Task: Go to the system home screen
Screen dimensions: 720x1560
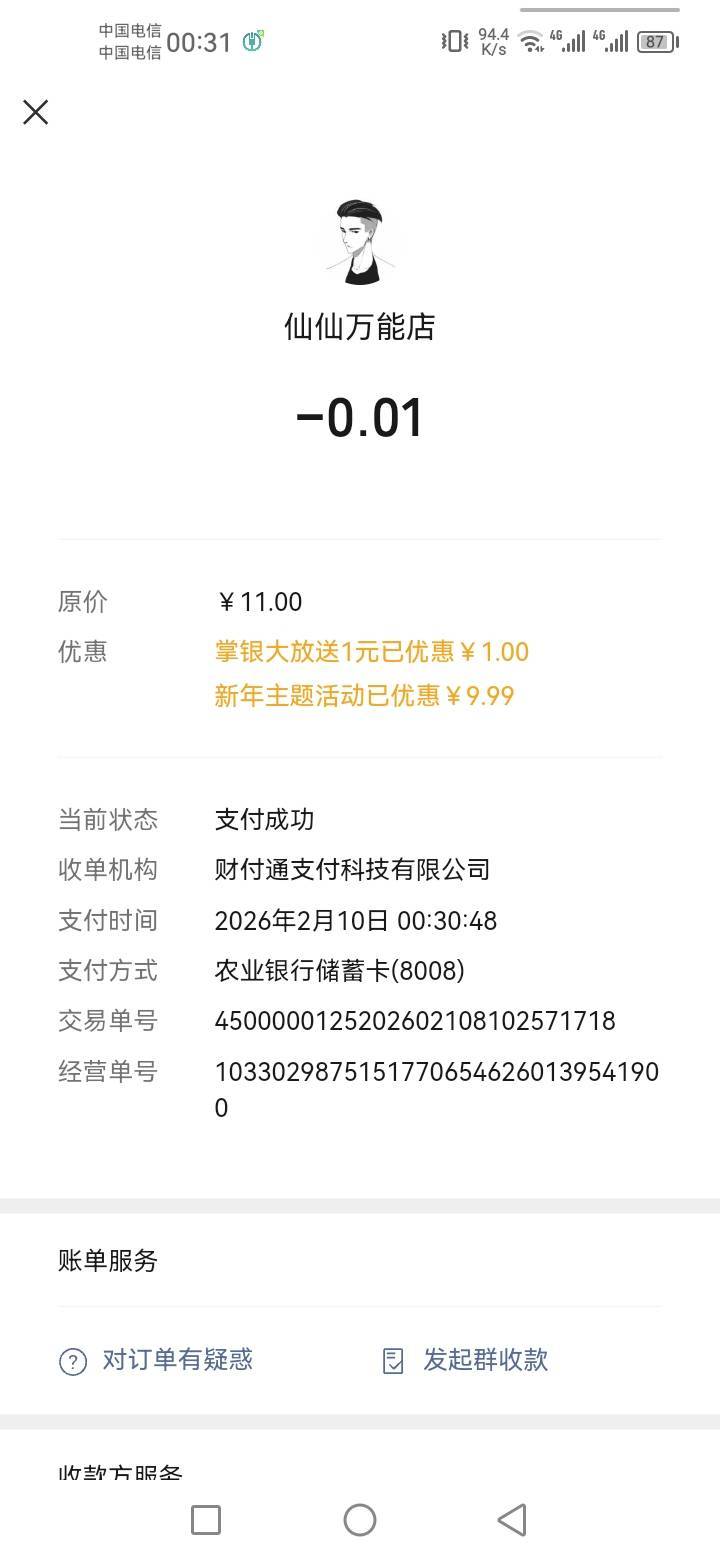Action: [360, 1520]
